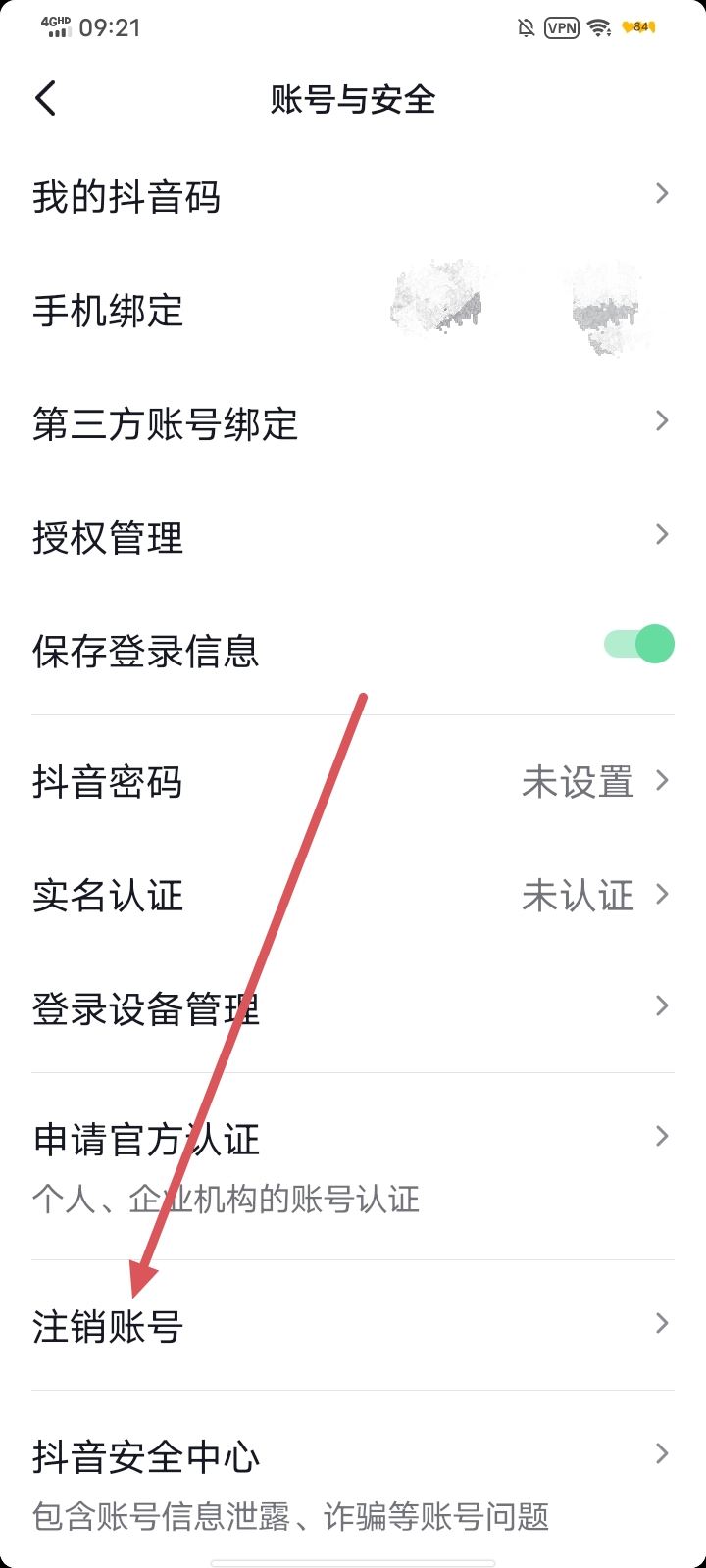706x1568 pixels.
Task: Enable the green login info switch
Action: coord(638,644)
